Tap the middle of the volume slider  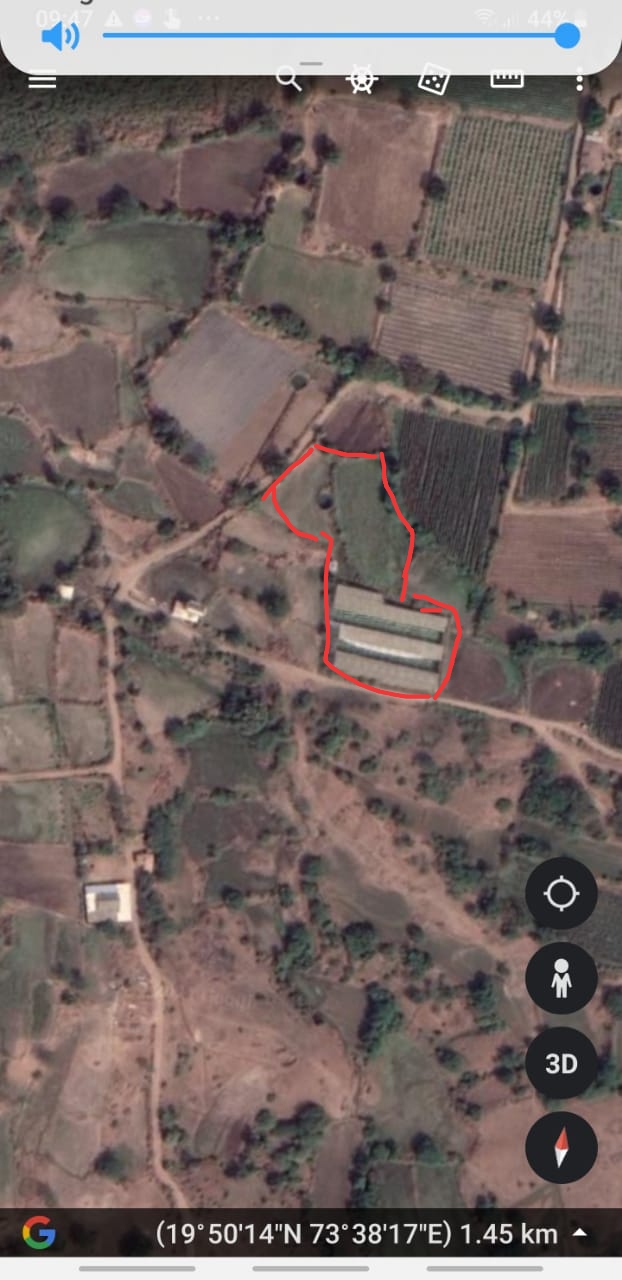(335, 36)
